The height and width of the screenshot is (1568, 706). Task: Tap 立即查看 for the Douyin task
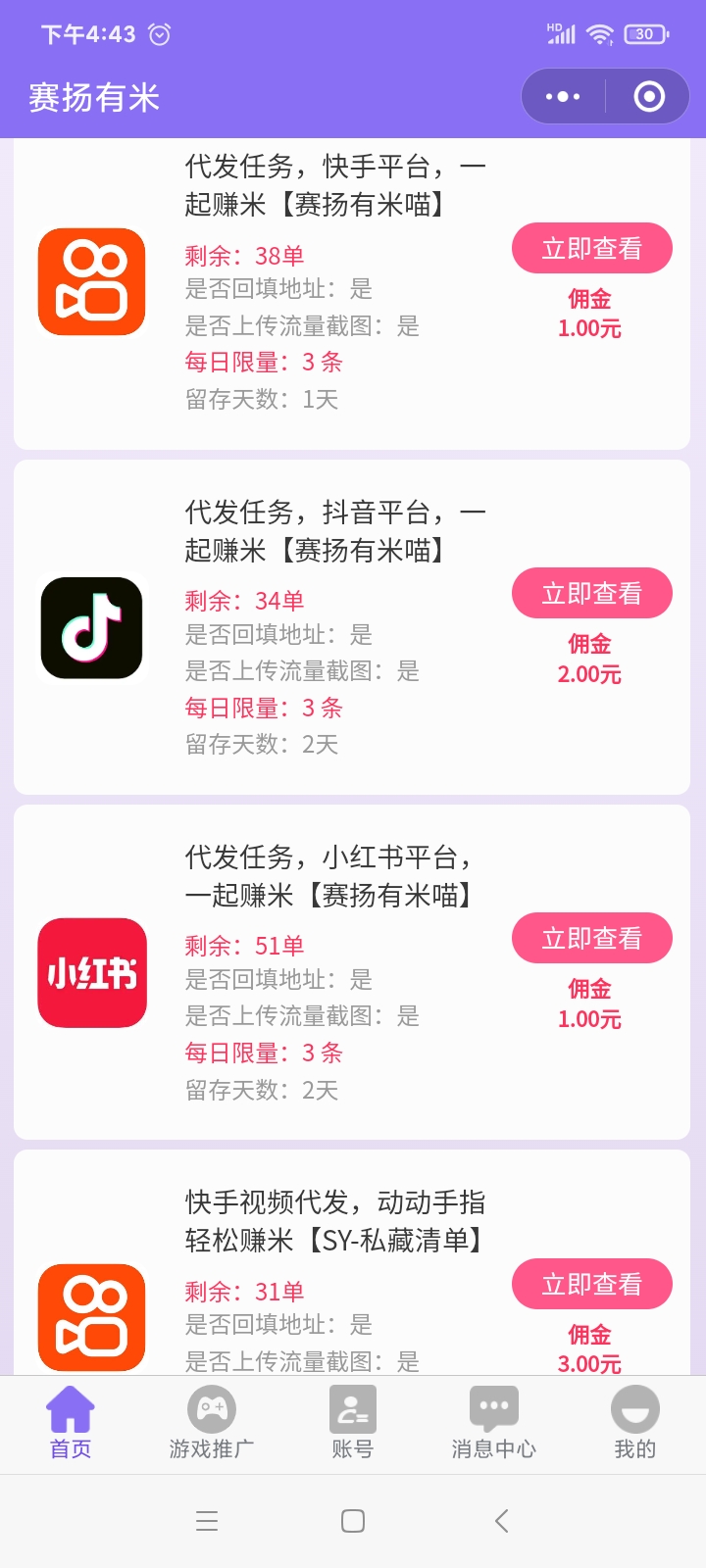coord(591,594)
